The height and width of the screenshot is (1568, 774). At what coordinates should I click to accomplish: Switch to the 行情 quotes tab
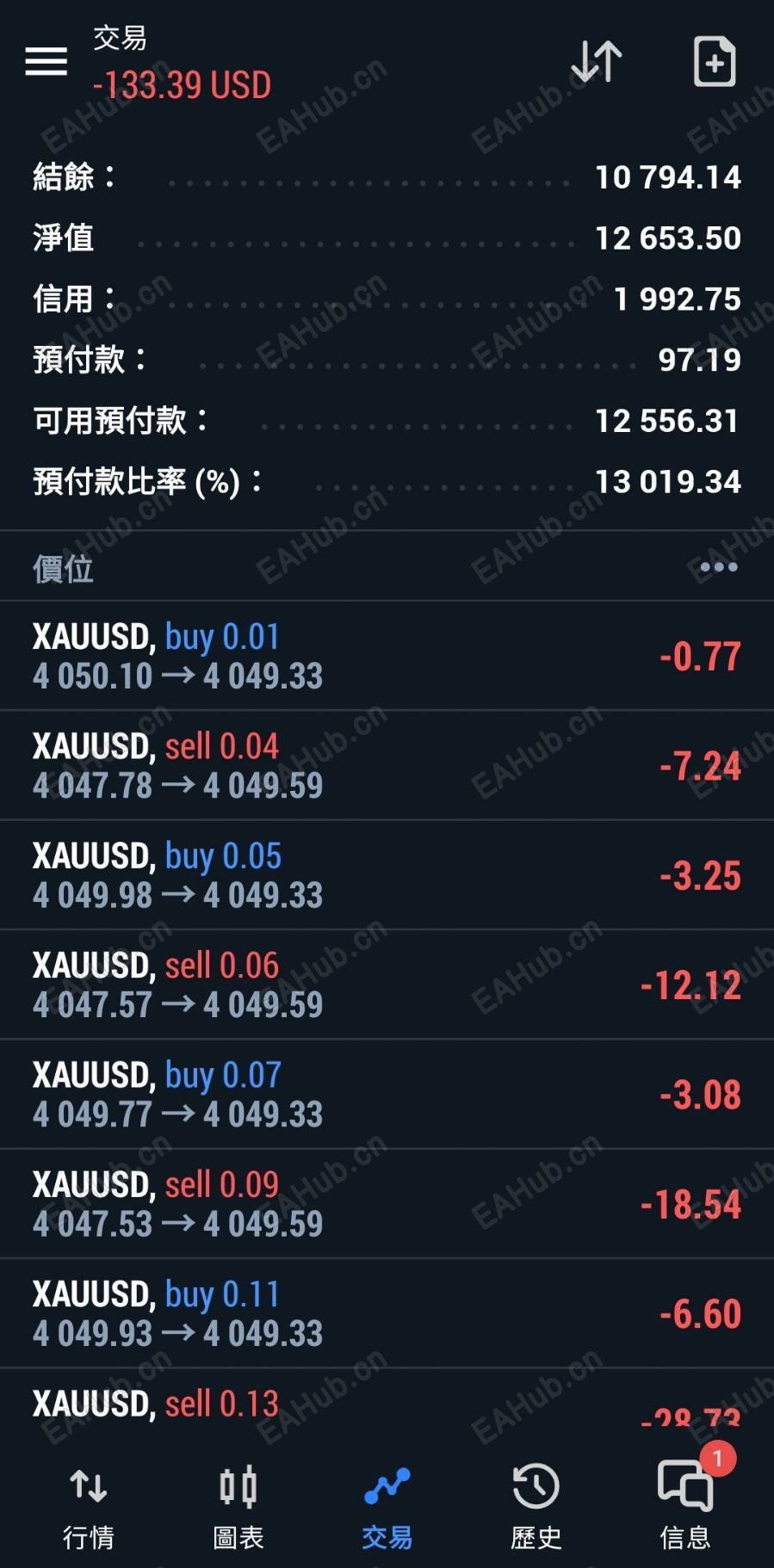point(89,1506)
